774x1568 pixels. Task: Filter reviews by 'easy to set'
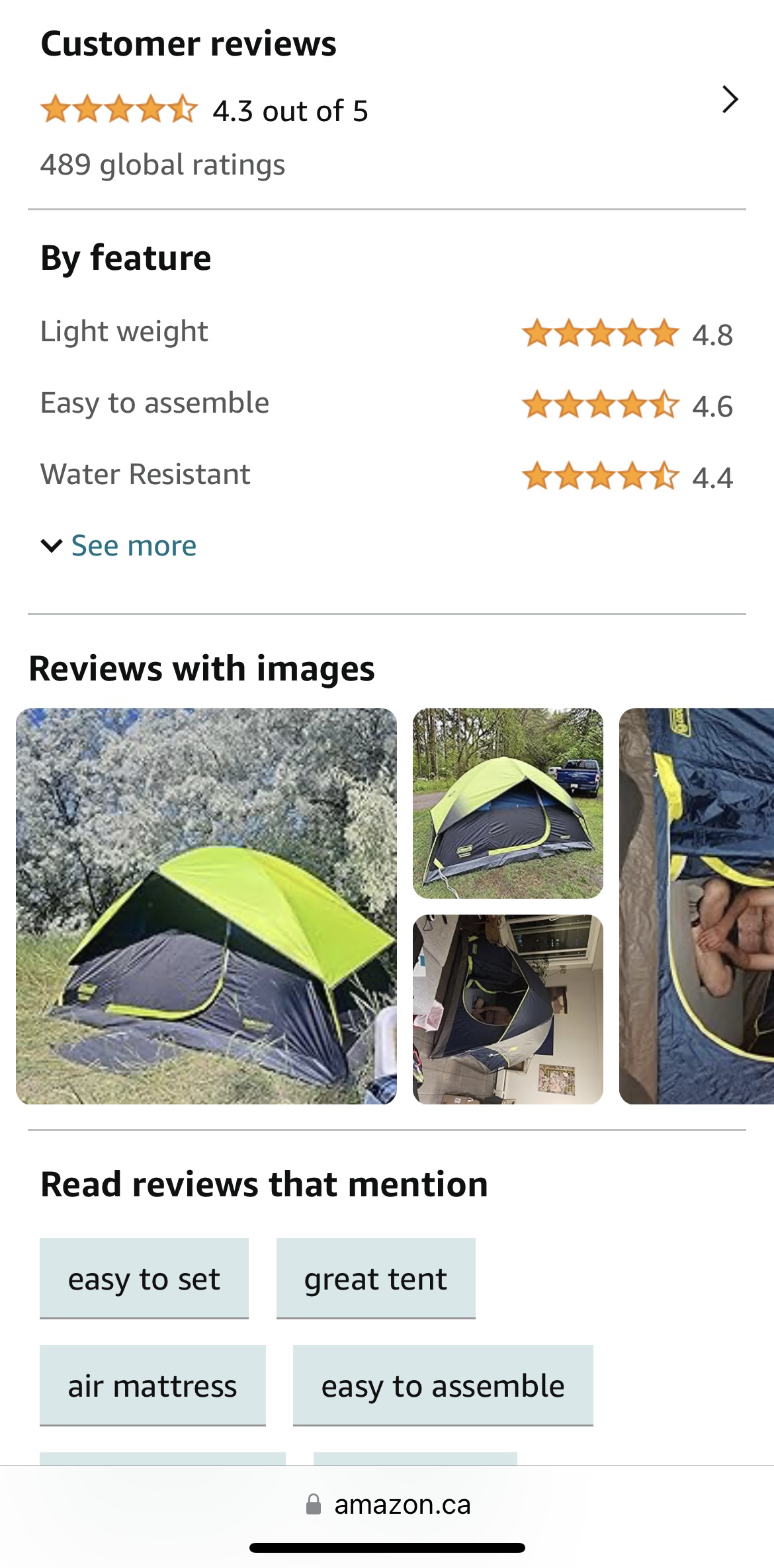pyautogui.click(x=144, y=1278)
